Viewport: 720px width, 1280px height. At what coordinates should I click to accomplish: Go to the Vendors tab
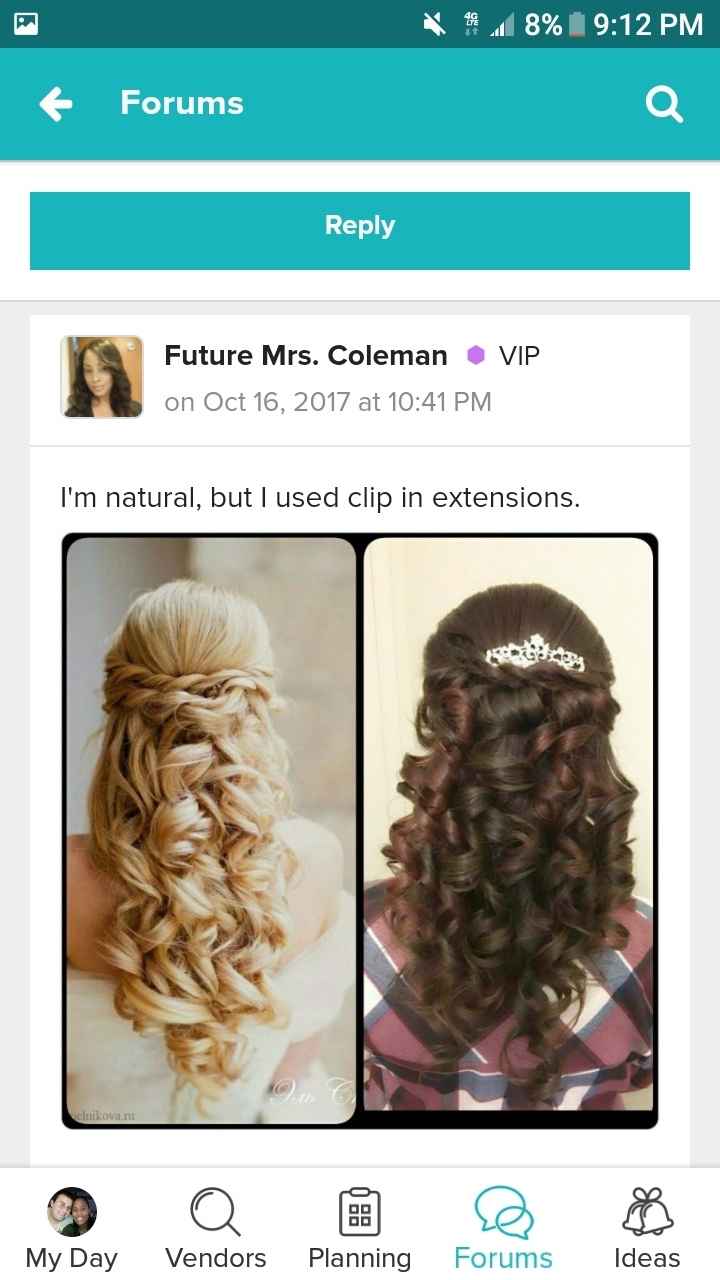[x=216, y=1228]
